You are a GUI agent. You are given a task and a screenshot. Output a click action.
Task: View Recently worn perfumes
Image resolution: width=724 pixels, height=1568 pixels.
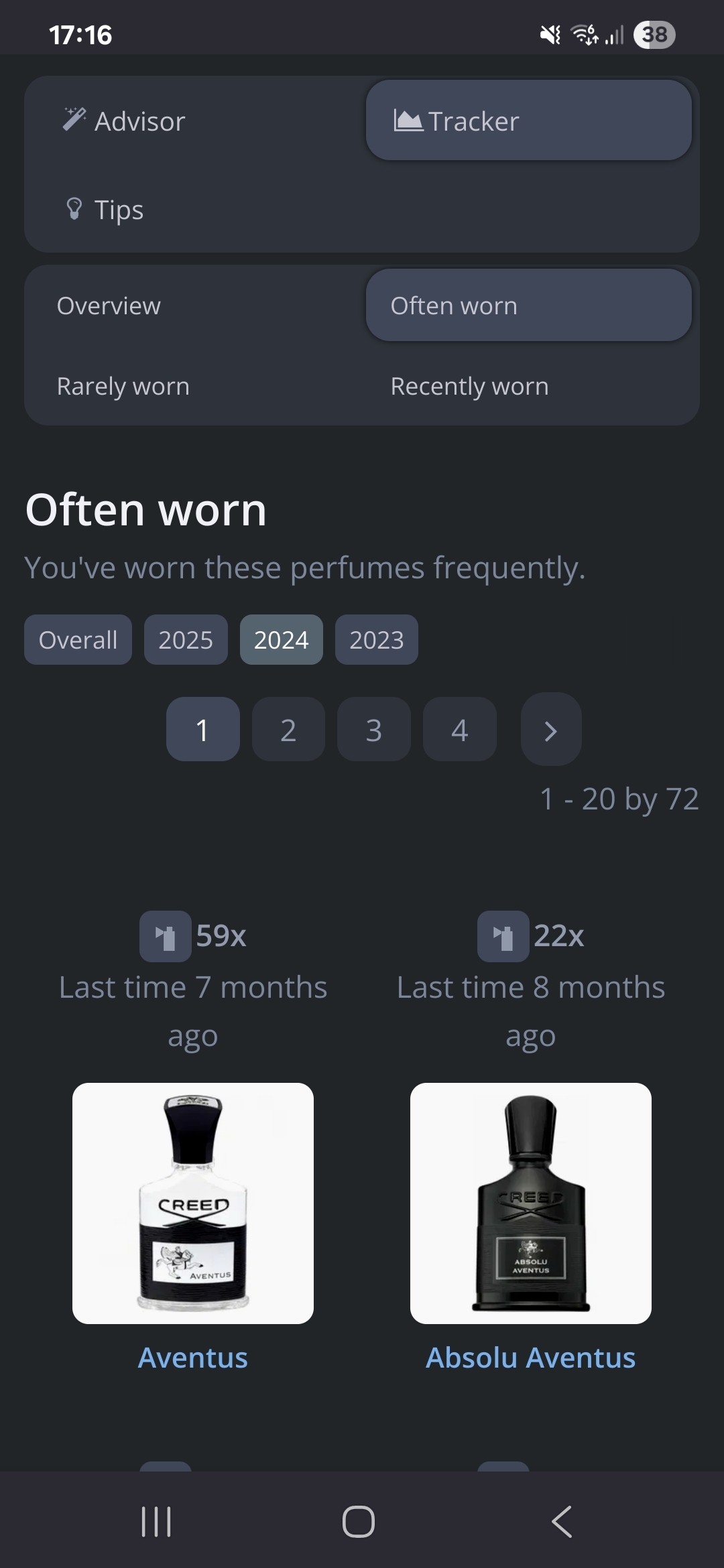coord(469,387)
